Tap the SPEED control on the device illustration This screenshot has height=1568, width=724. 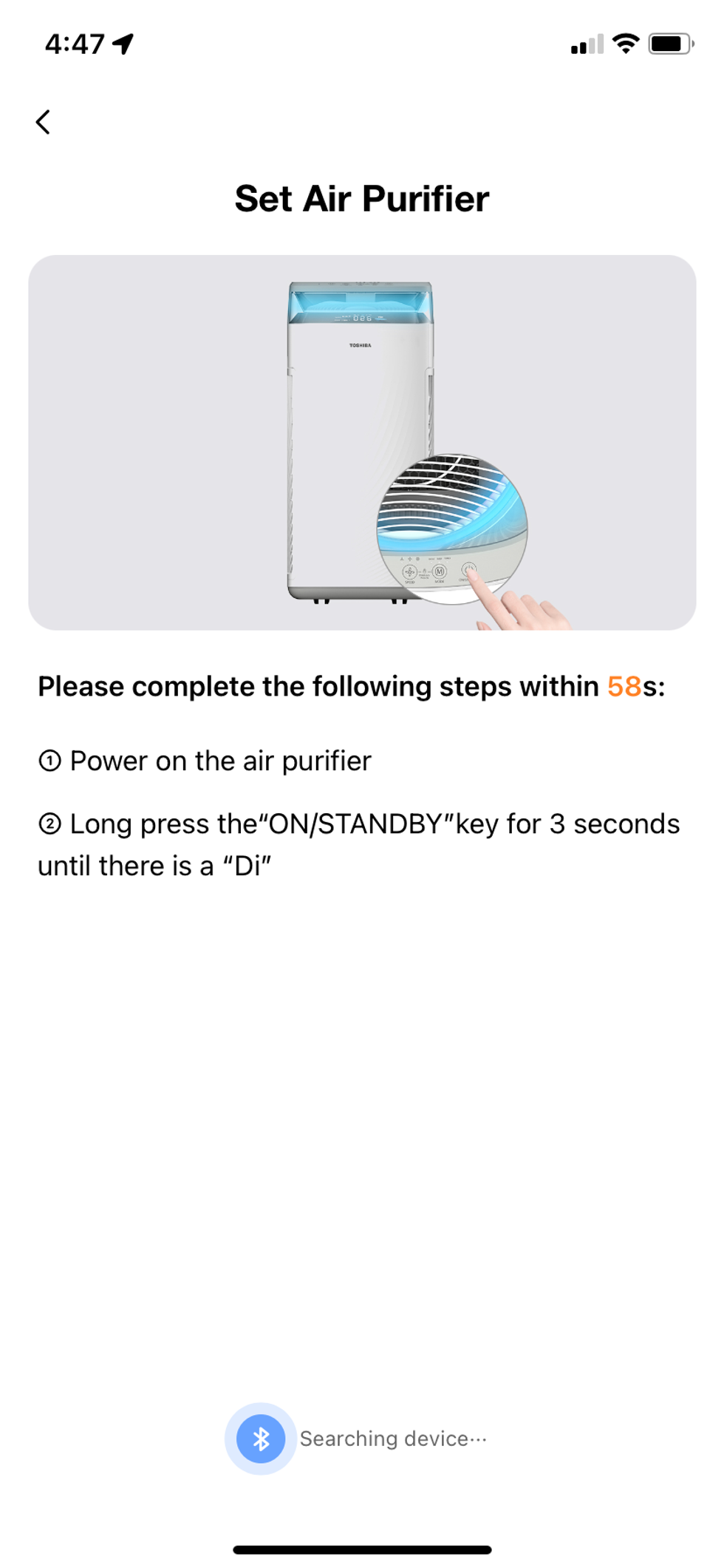click(x=409, y=571)
